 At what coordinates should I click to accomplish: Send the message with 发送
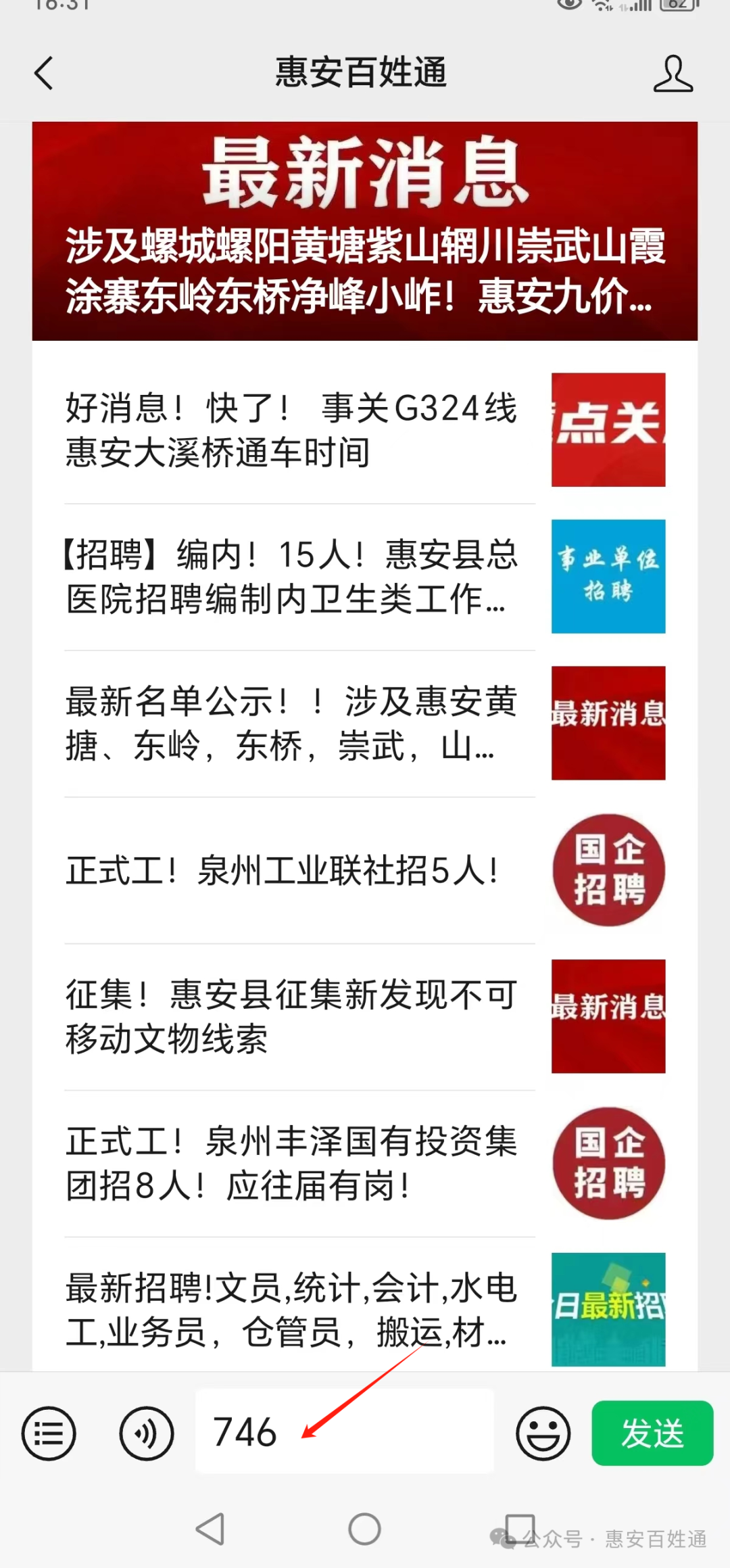pos(652,1433)
